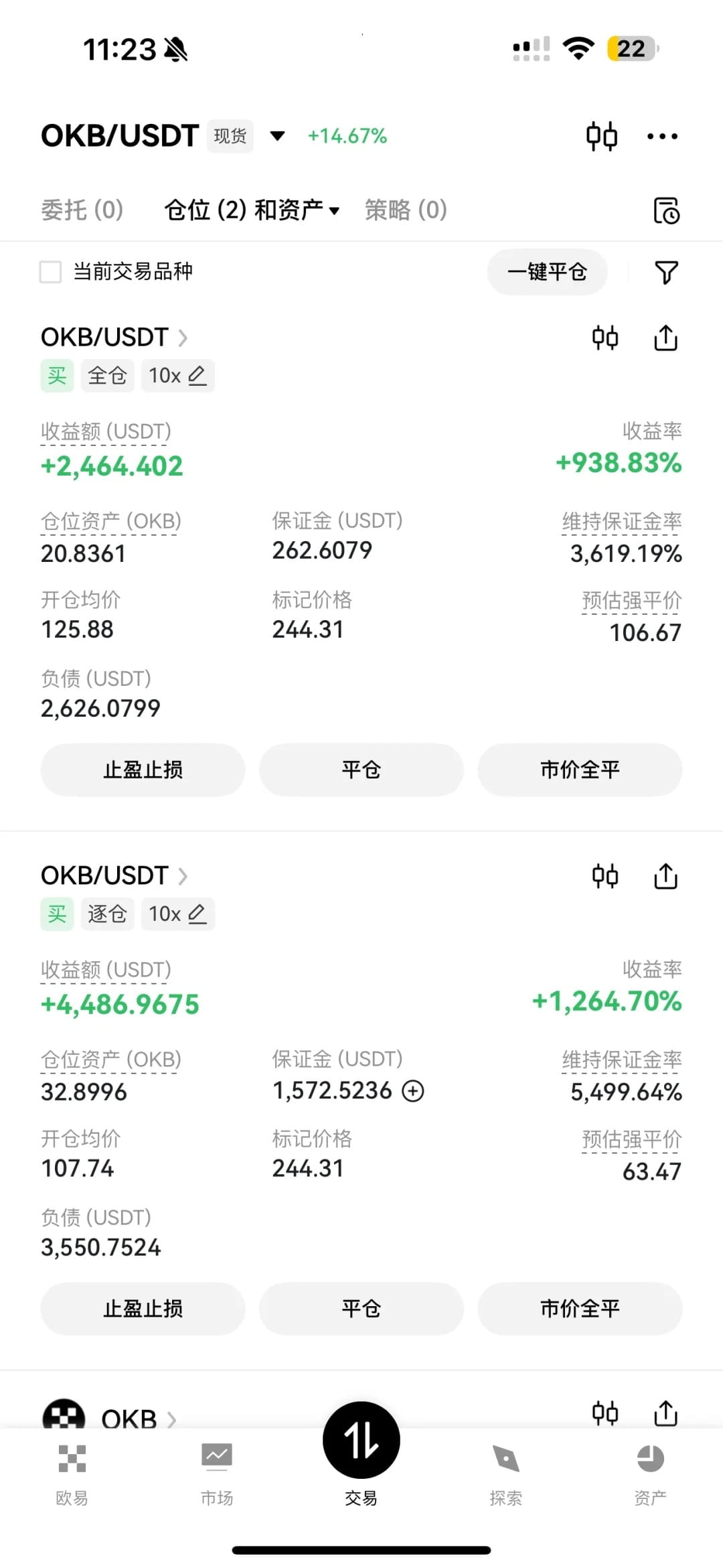Switch to the 委托 (0) tab

point(82,210)
